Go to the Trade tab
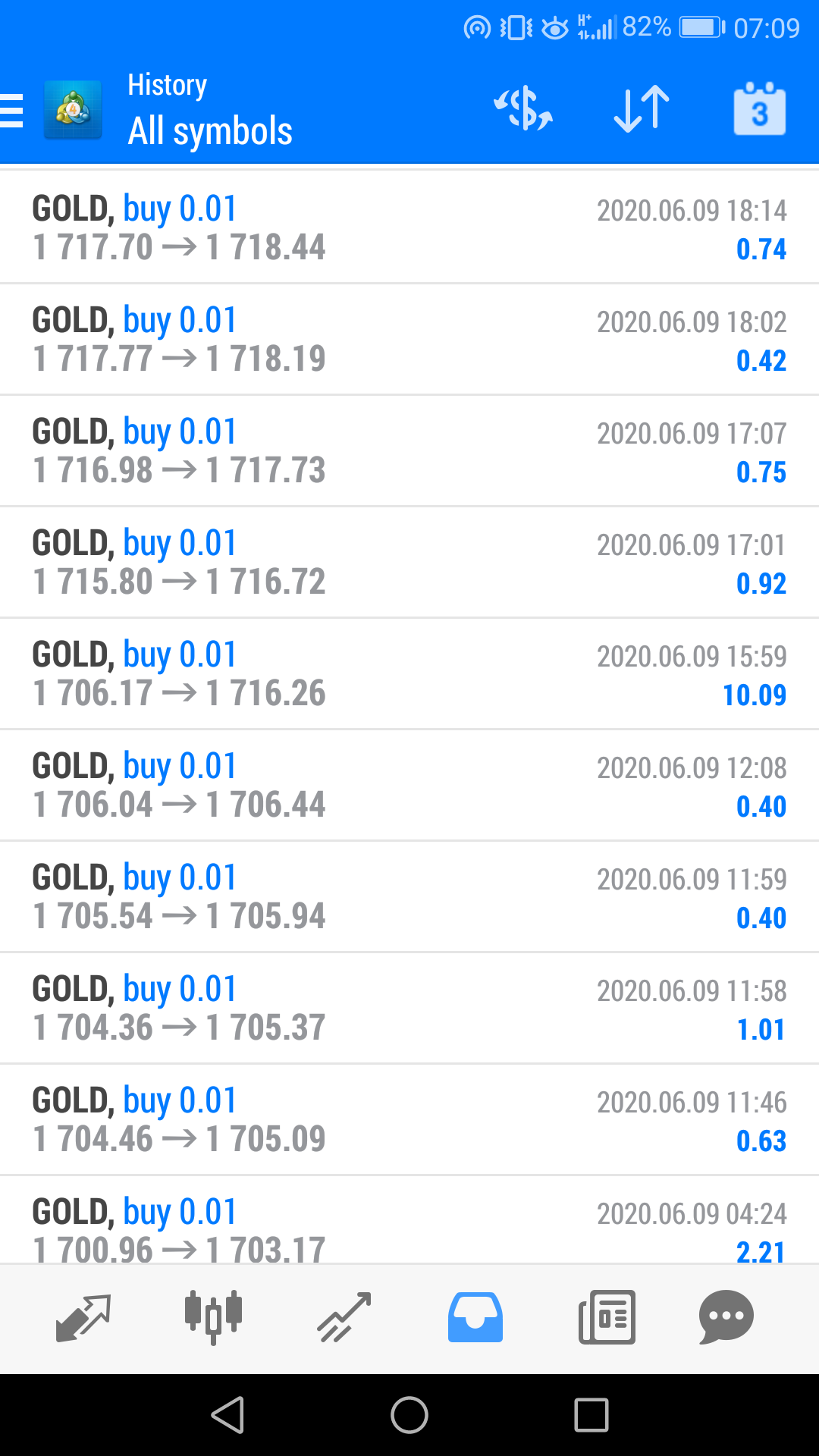 click(344, 1318)
